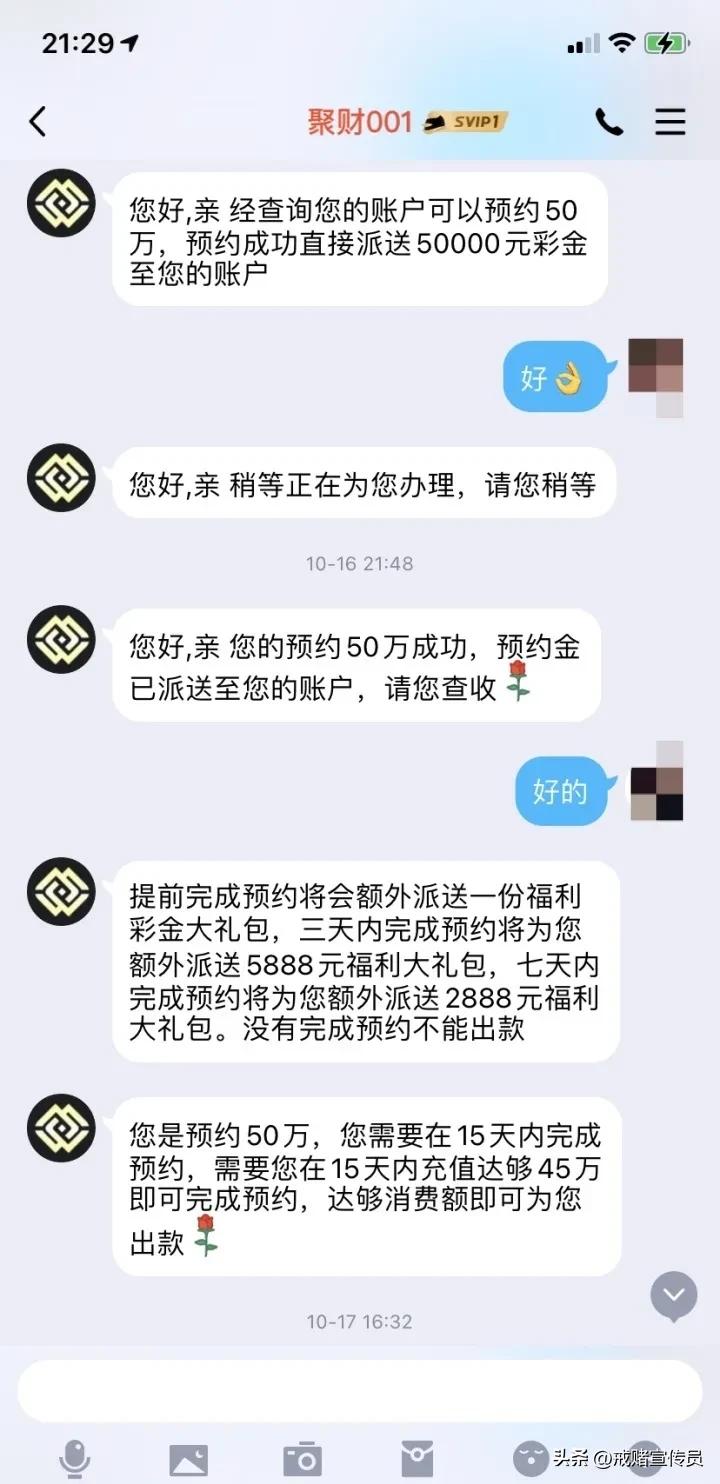Start a call with the phone icon
Screen dimensions: 720x1484
[609, 121]
